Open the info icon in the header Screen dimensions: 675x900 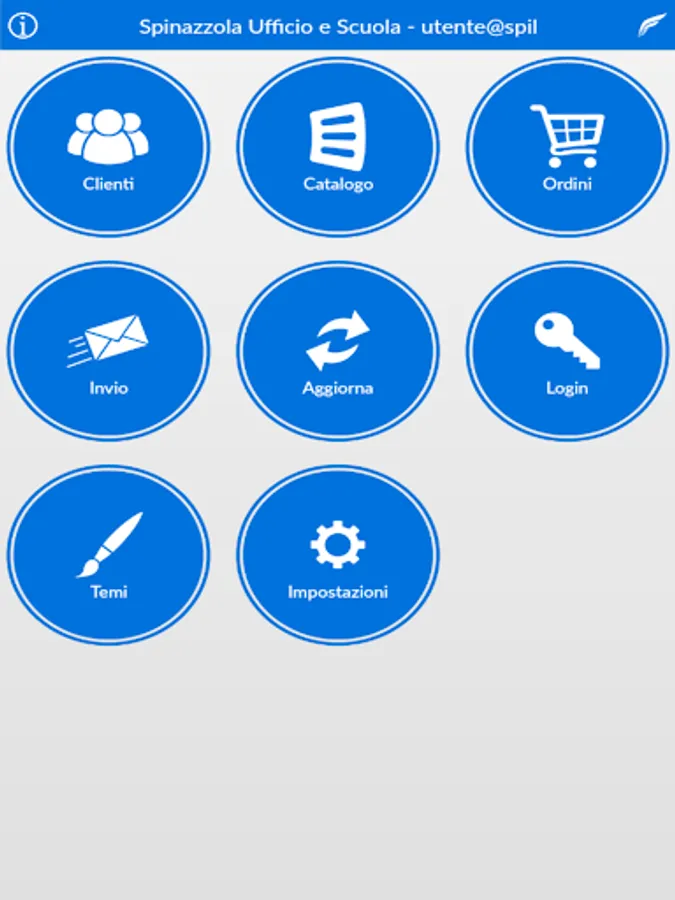tap(22, 25)
